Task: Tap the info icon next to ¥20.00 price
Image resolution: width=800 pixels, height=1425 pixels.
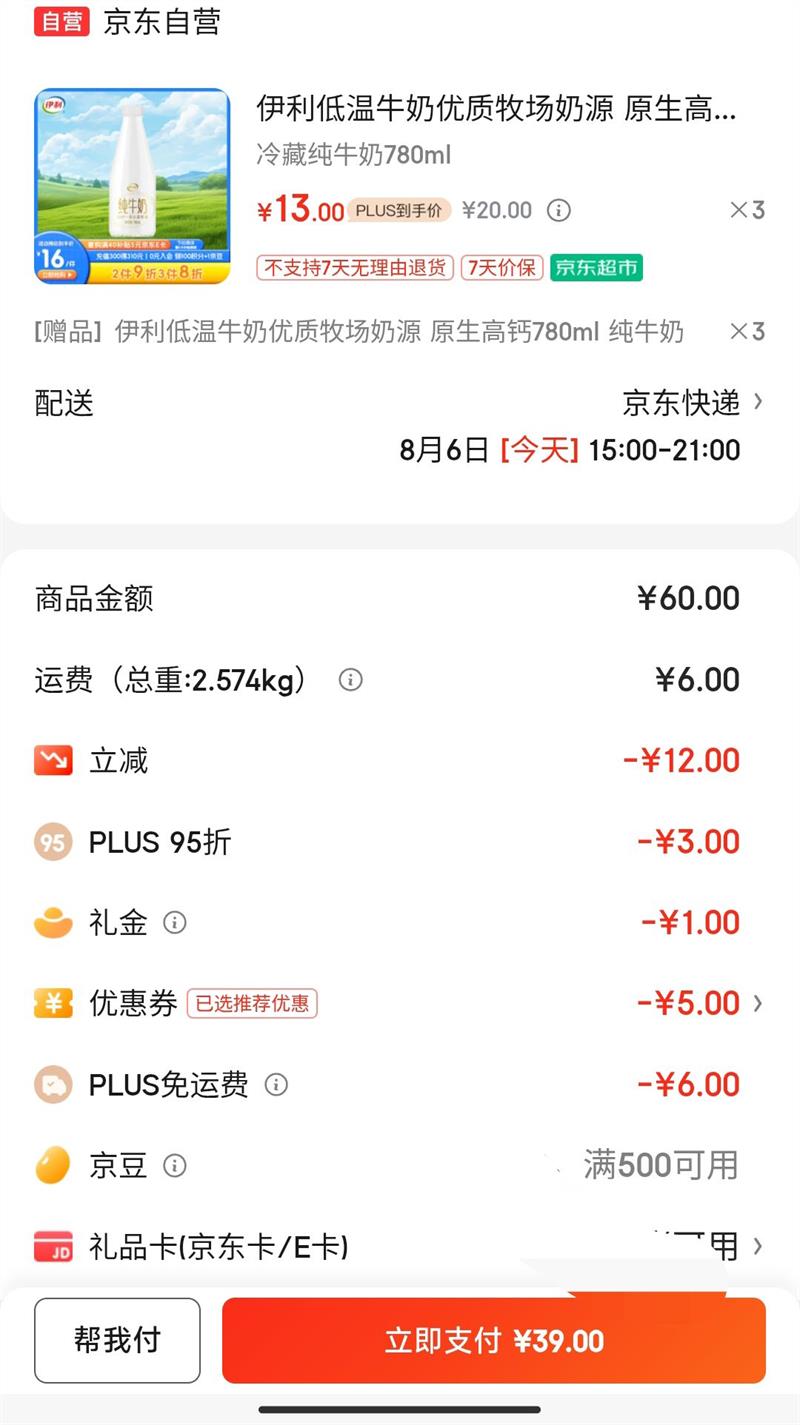Action: [x=559, y=210]
